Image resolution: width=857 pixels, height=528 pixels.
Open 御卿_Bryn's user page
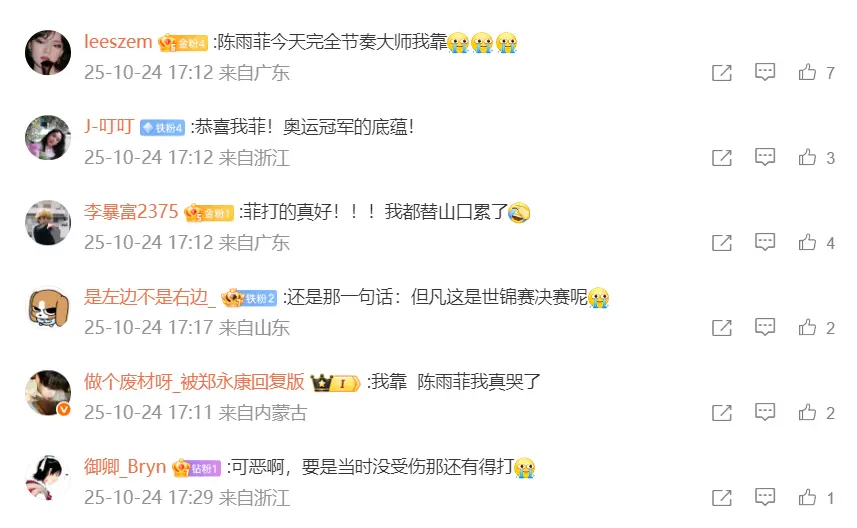point(125,467)
